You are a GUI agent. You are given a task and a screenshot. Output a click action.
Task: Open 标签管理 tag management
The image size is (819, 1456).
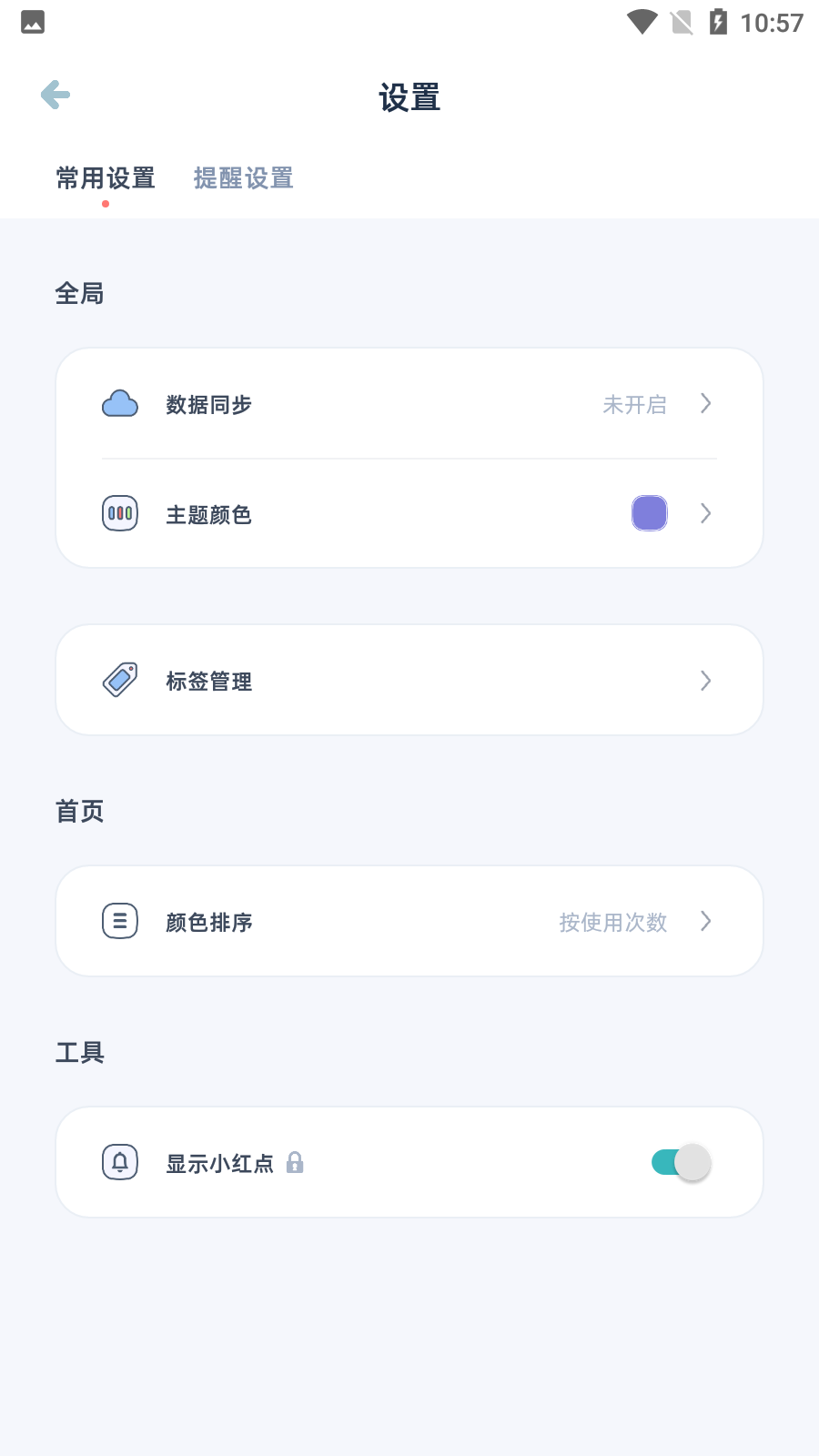409,681
